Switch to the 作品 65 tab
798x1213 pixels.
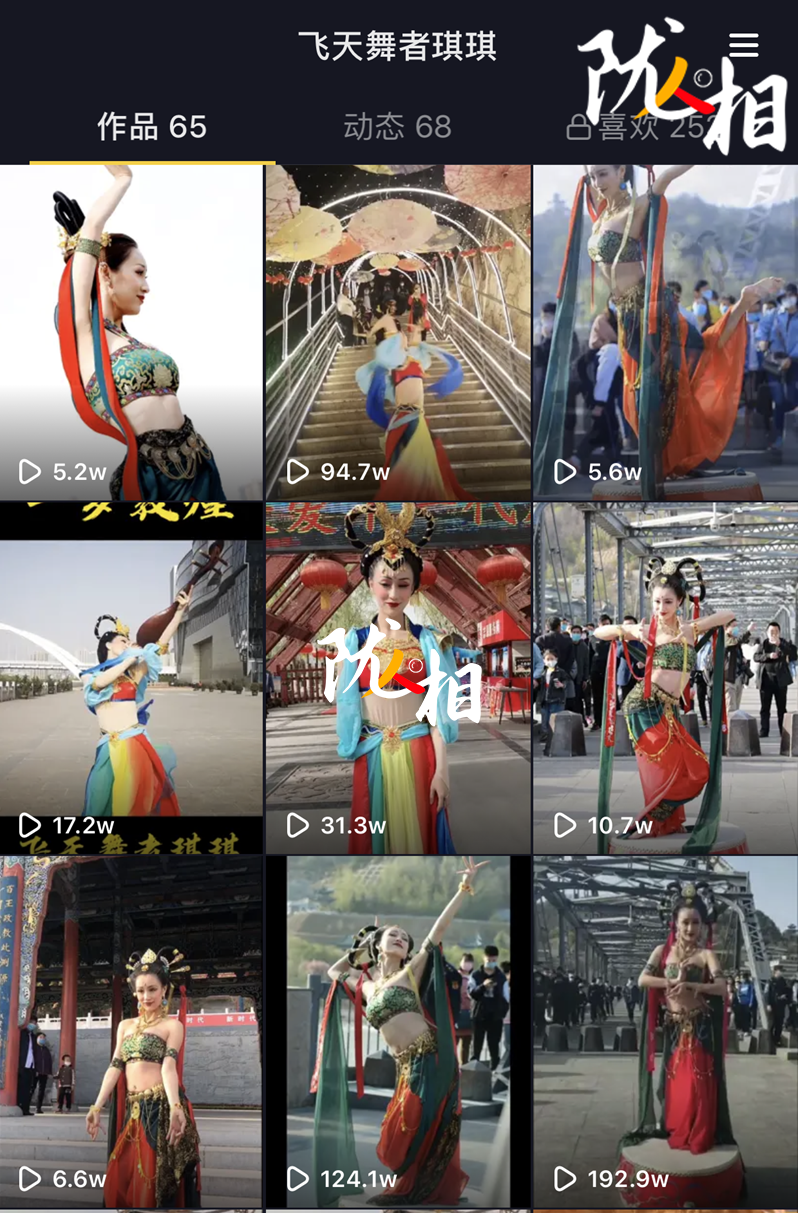152,127
